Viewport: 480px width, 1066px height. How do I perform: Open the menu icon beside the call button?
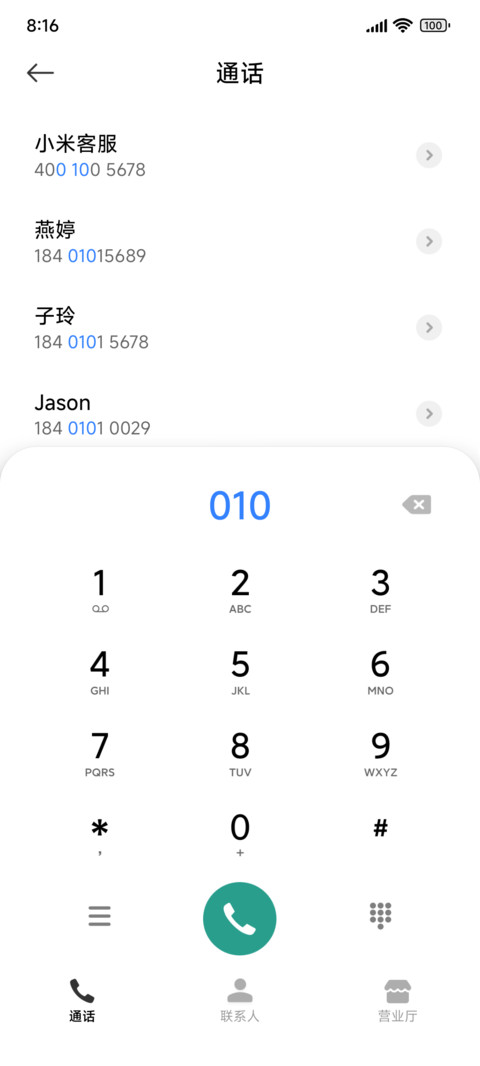click(x=99, y=916)
